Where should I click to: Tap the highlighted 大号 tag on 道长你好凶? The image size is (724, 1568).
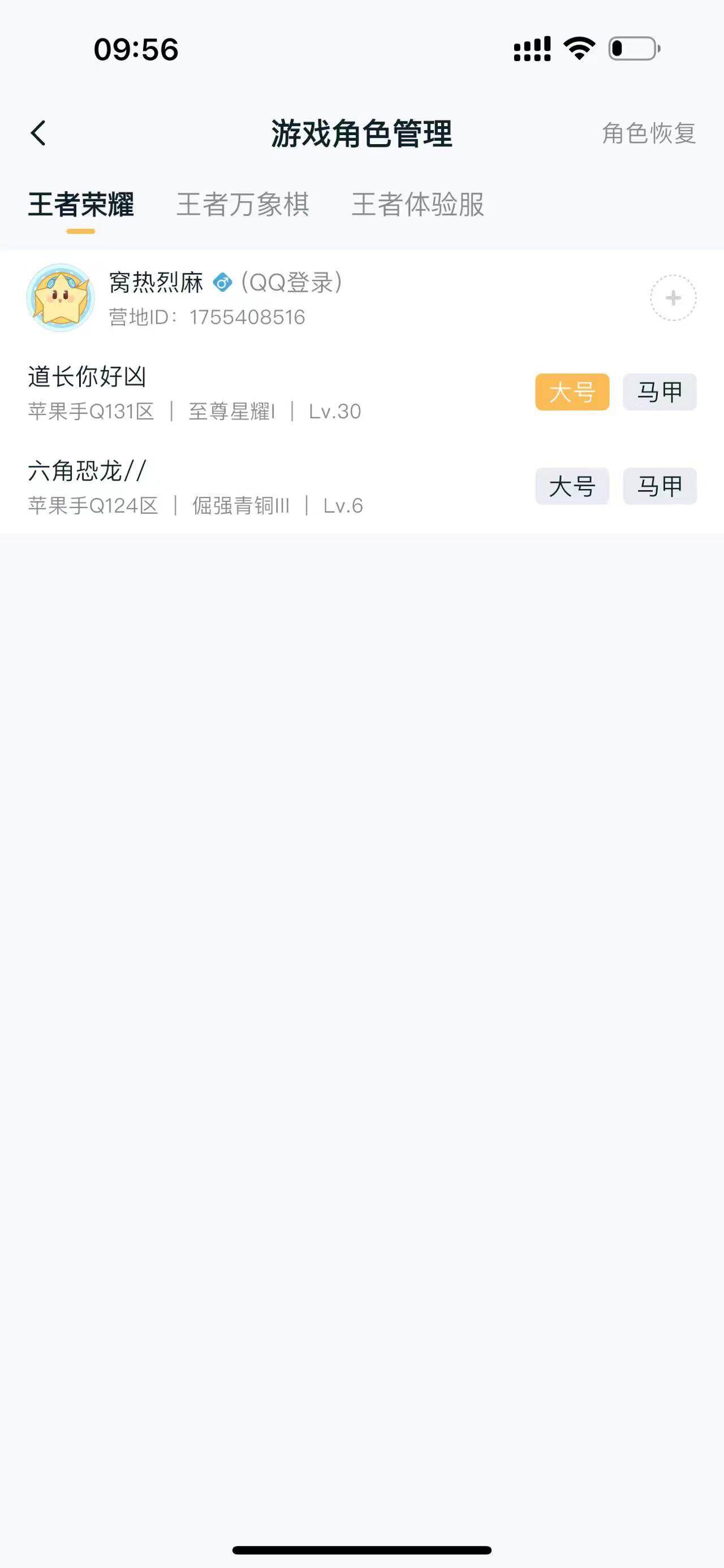(x=573, y=391)
